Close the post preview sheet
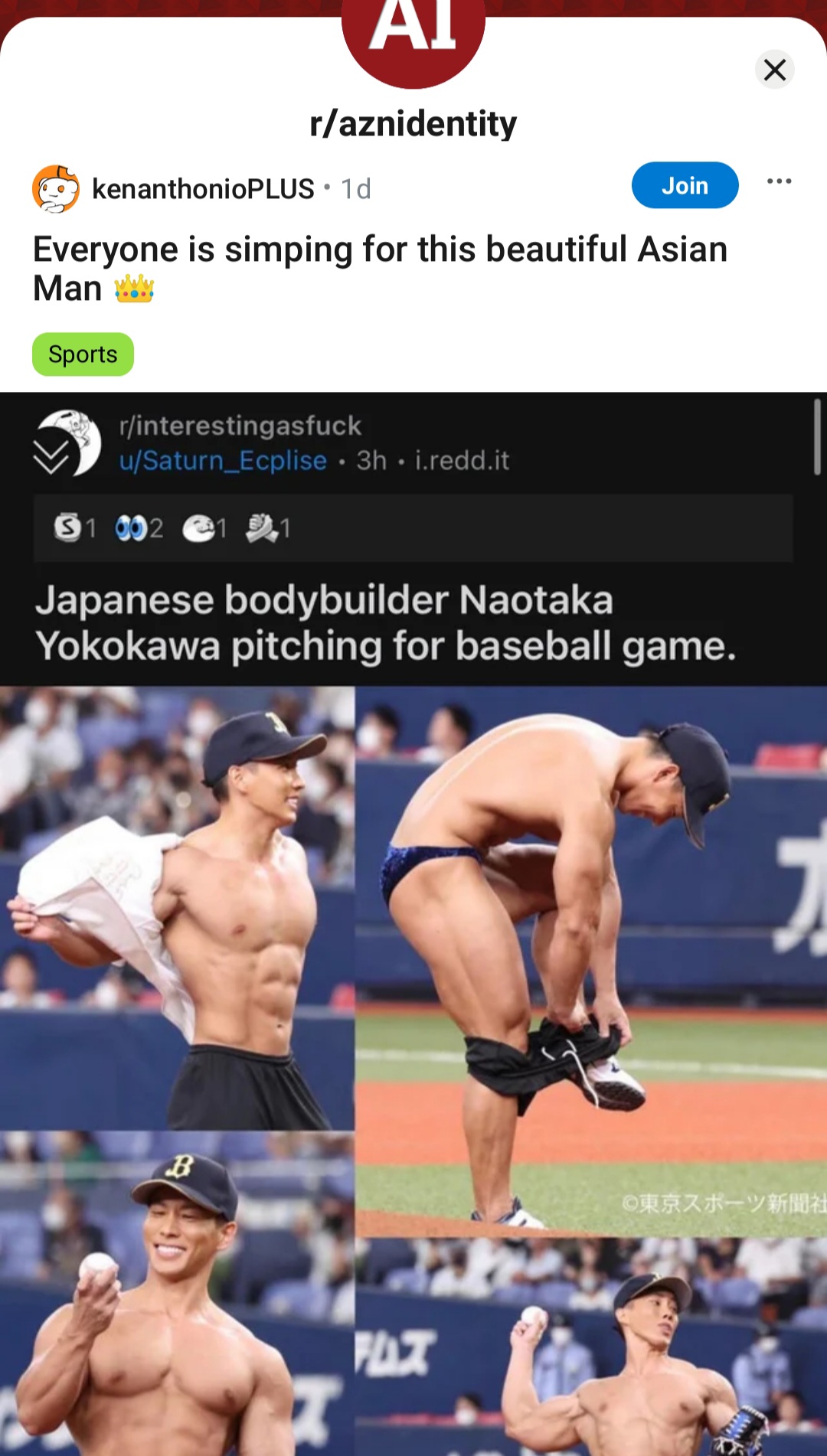This screenshot has width=827, height=1456. point(775,70)
